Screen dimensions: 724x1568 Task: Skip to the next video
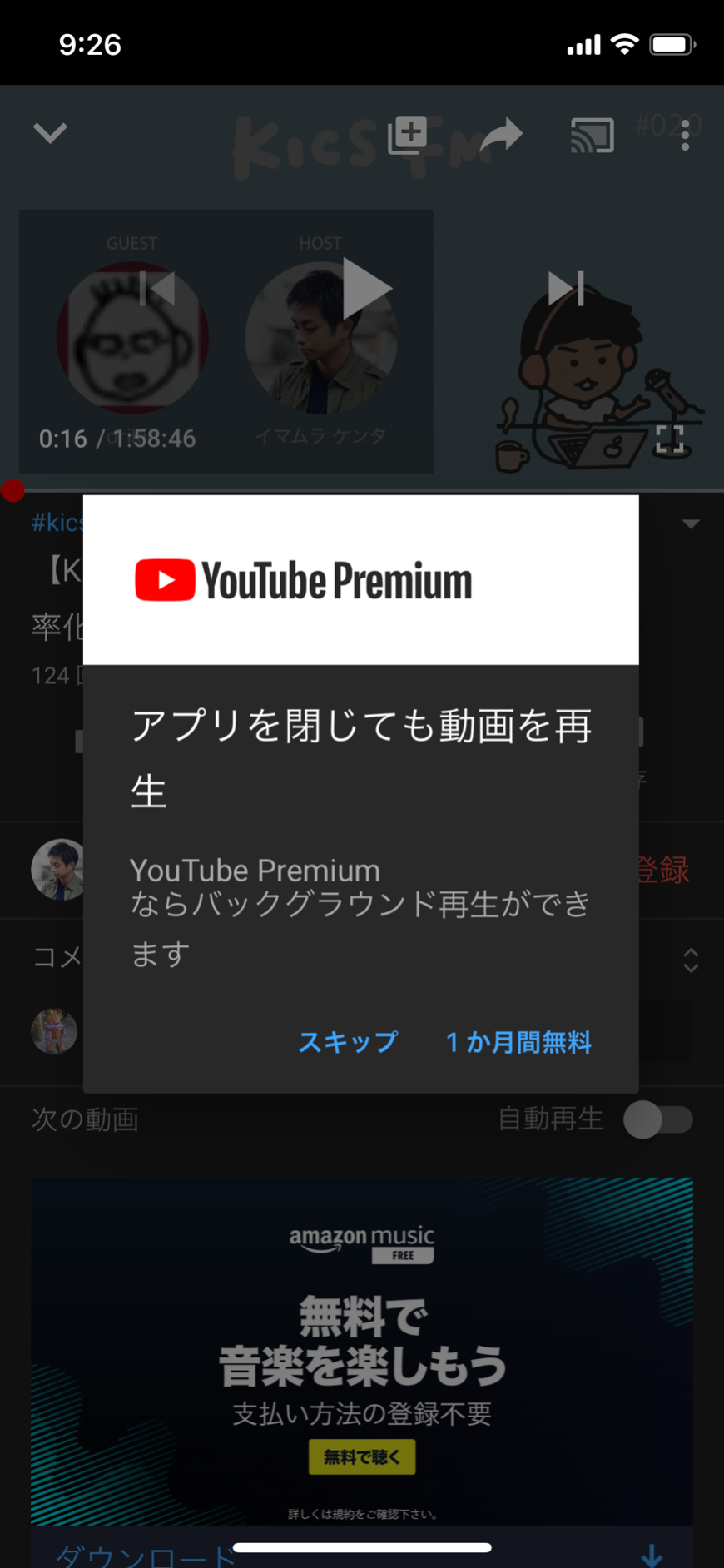(x=567, y=289)
